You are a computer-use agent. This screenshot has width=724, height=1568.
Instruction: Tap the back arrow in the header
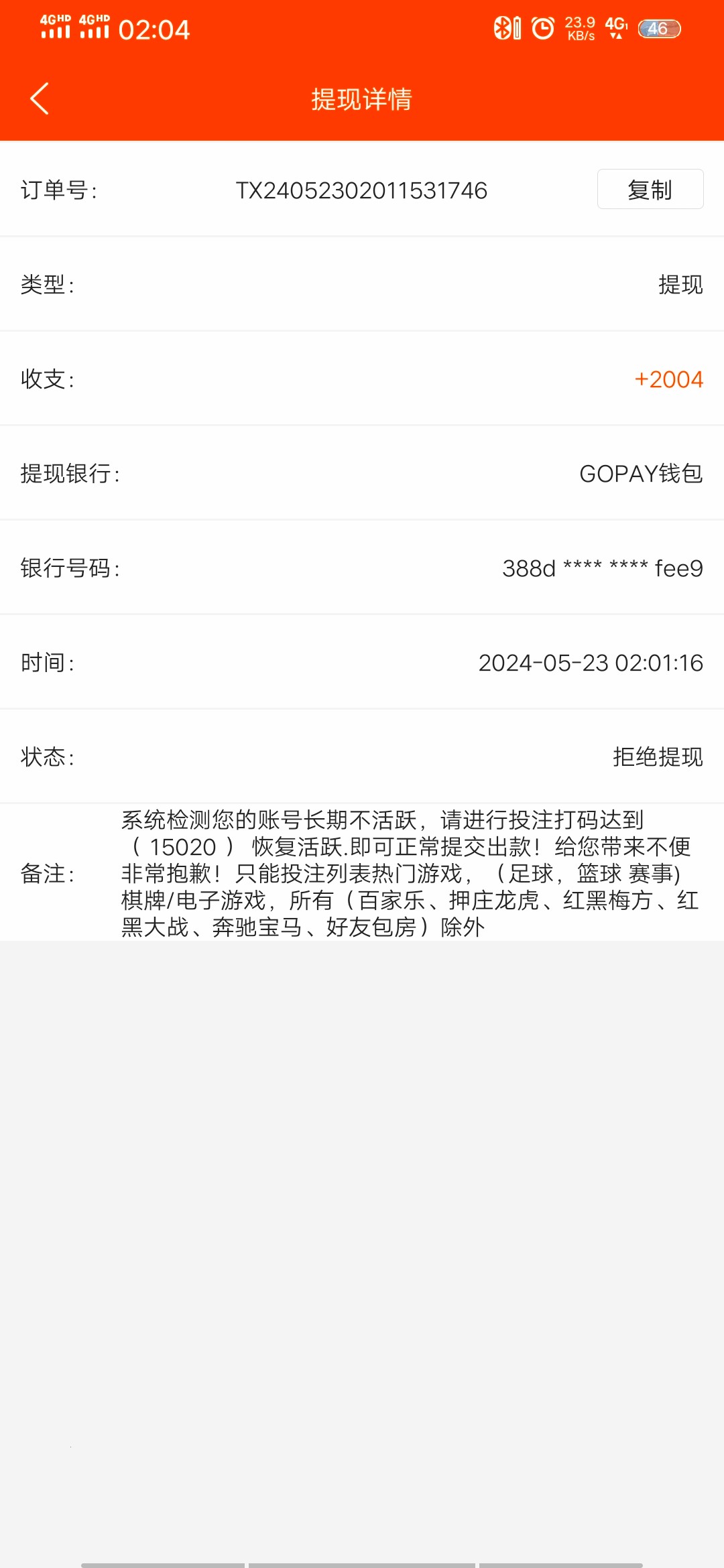38,99
